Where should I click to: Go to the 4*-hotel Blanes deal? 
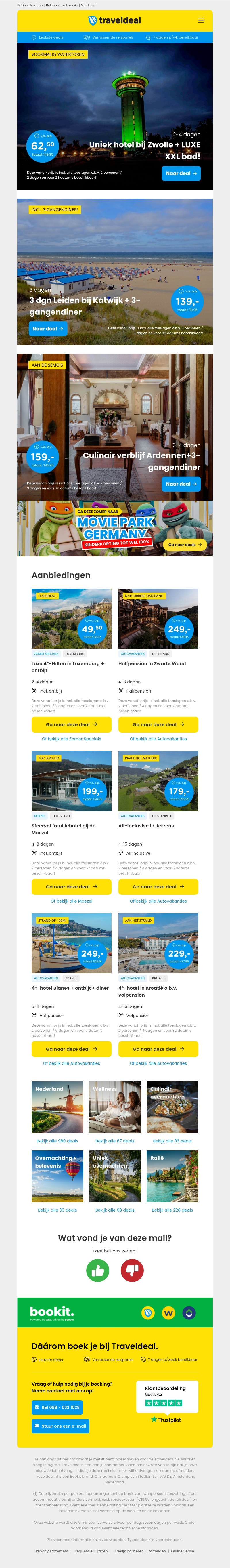click(x=71, y=1049)
